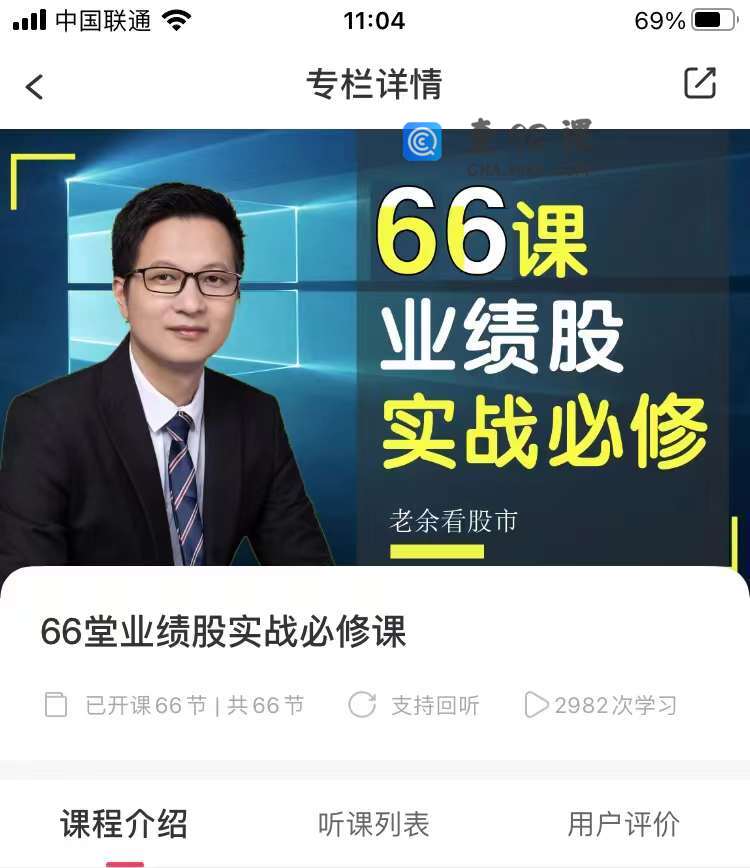Screen dimensions: 750x868
Task: Share this course column
Action: [700, 84]
